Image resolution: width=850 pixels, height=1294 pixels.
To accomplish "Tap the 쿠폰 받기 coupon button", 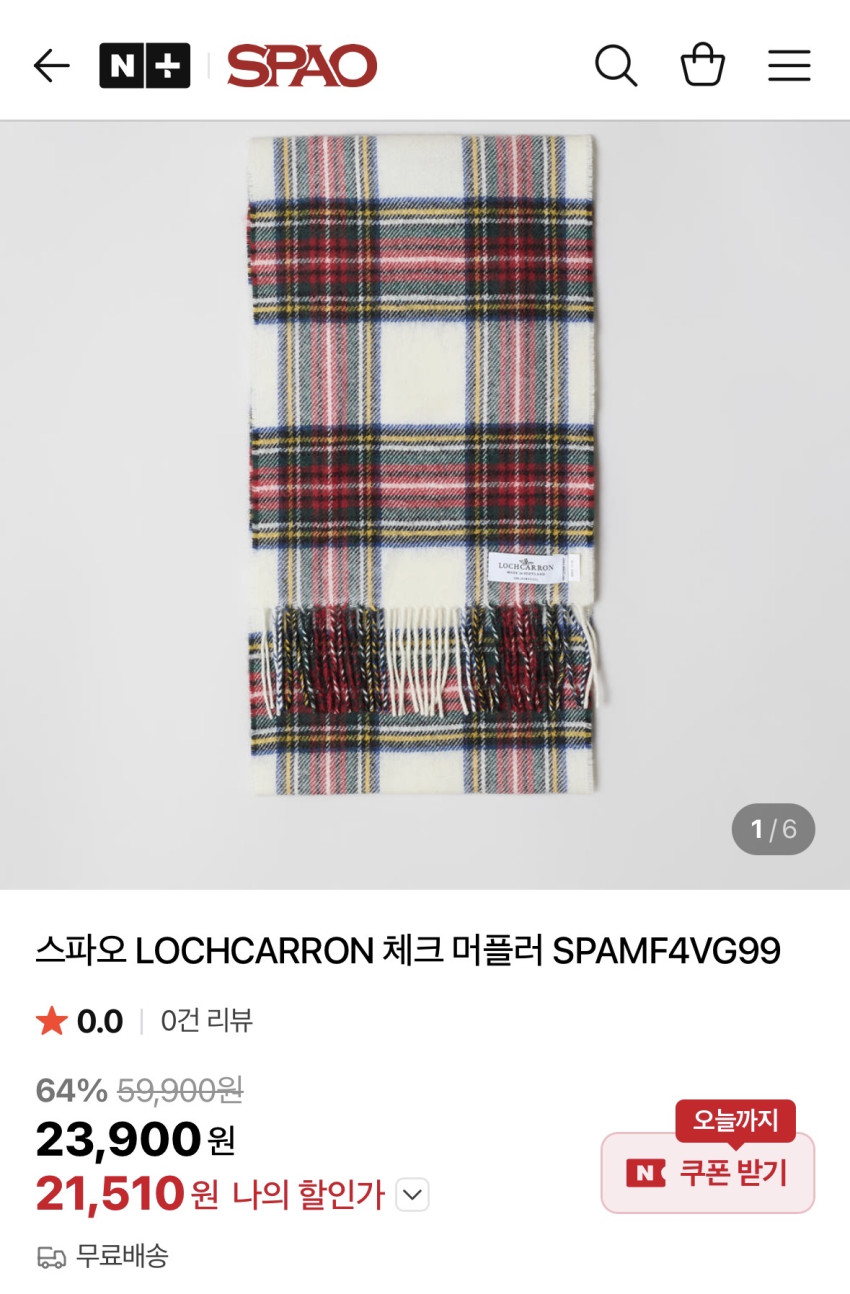I will [708, 1173].
